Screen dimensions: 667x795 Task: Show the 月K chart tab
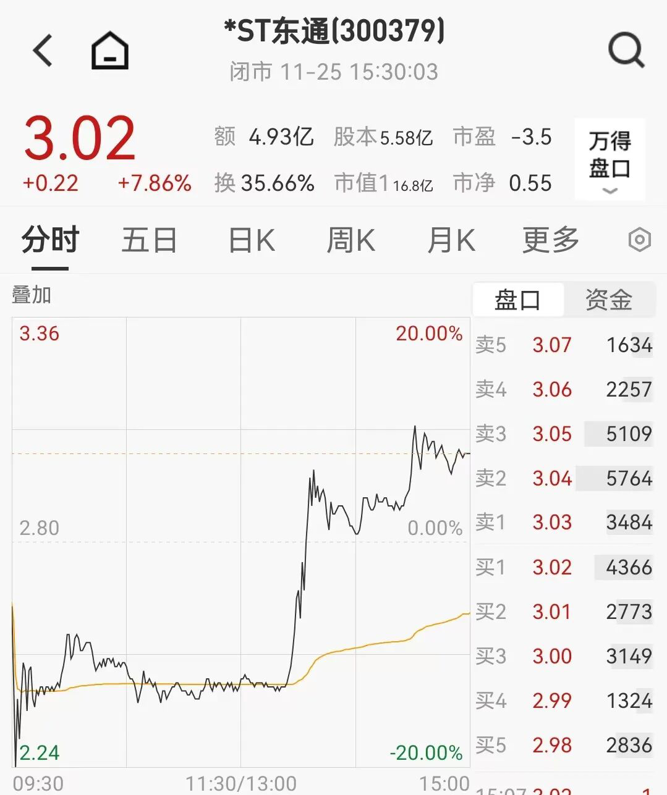[451, 240]
